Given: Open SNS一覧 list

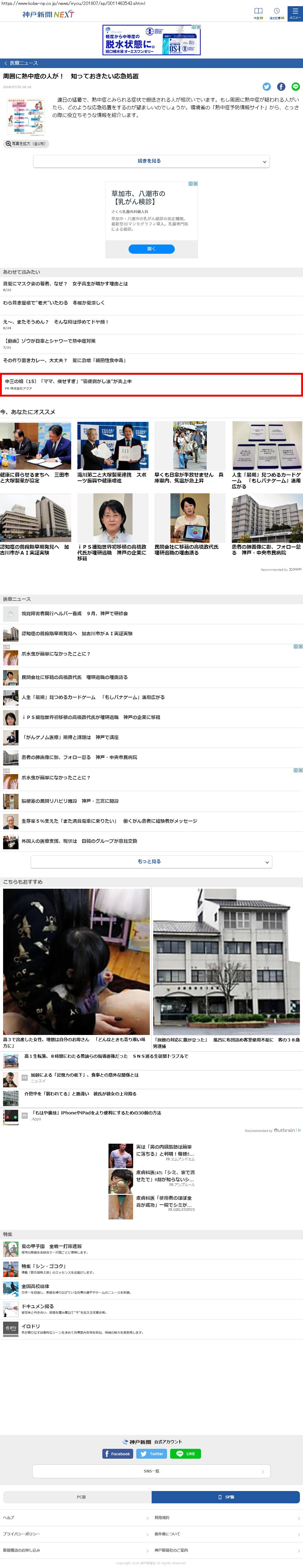Looking at the screenshot, I should click(x=151, y=1471).
